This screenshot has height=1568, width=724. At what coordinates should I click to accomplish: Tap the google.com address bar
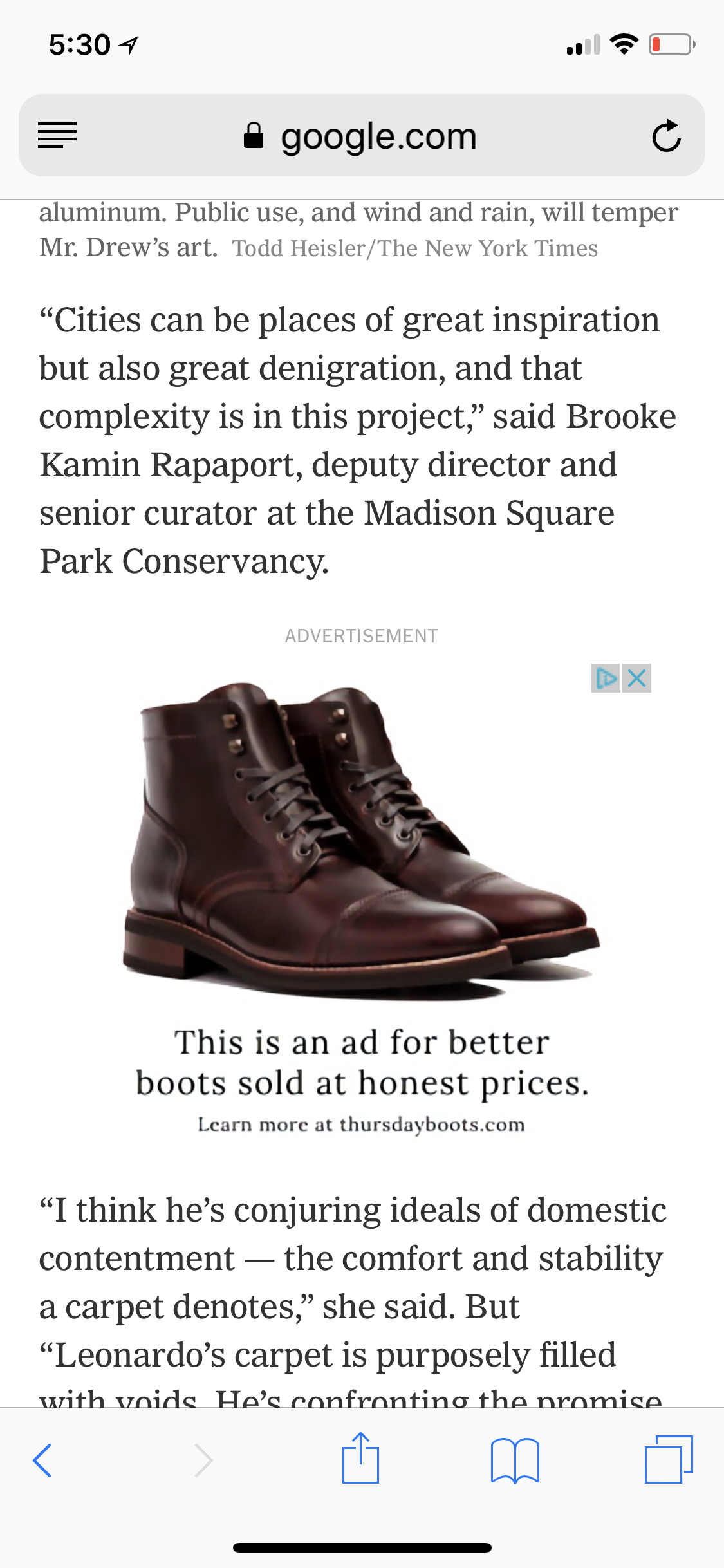pyautogui.click(x=360, y=136)
